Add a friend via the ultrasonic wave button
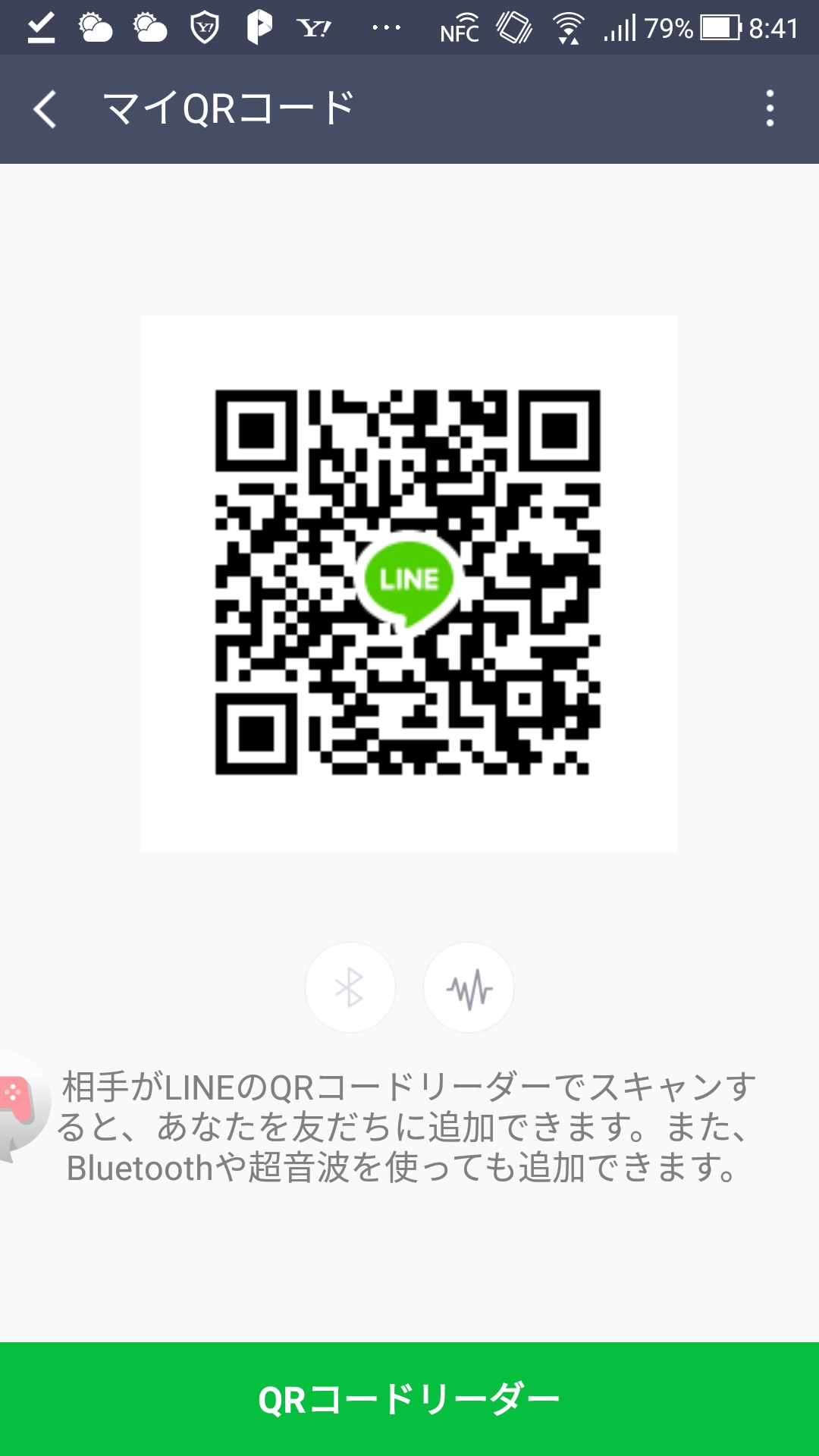 tap(469, 987)
